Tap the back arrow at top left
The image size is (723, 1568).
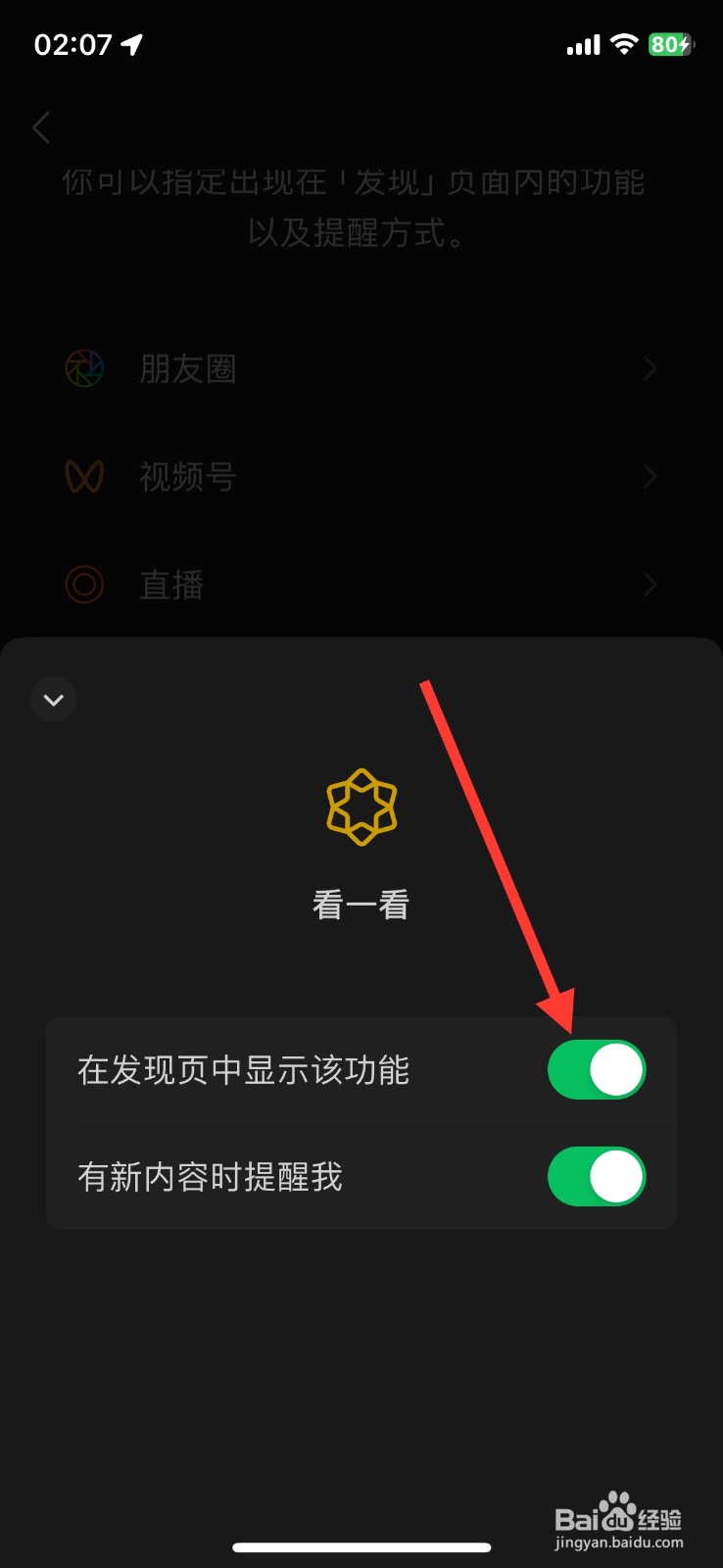(41, 127)
